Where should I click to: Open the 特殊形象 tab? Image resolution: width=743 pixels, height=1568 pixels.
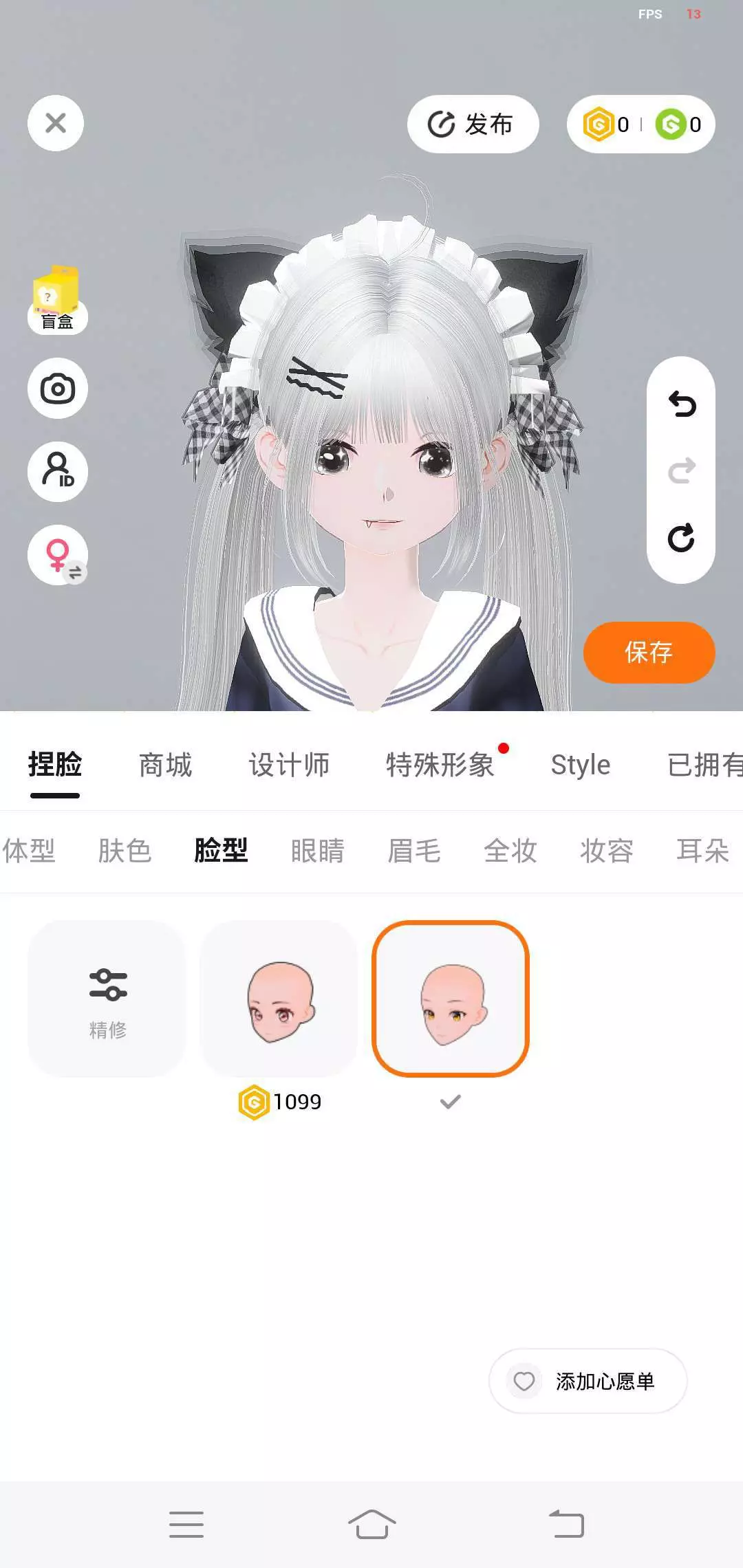(x=440, y=765)
